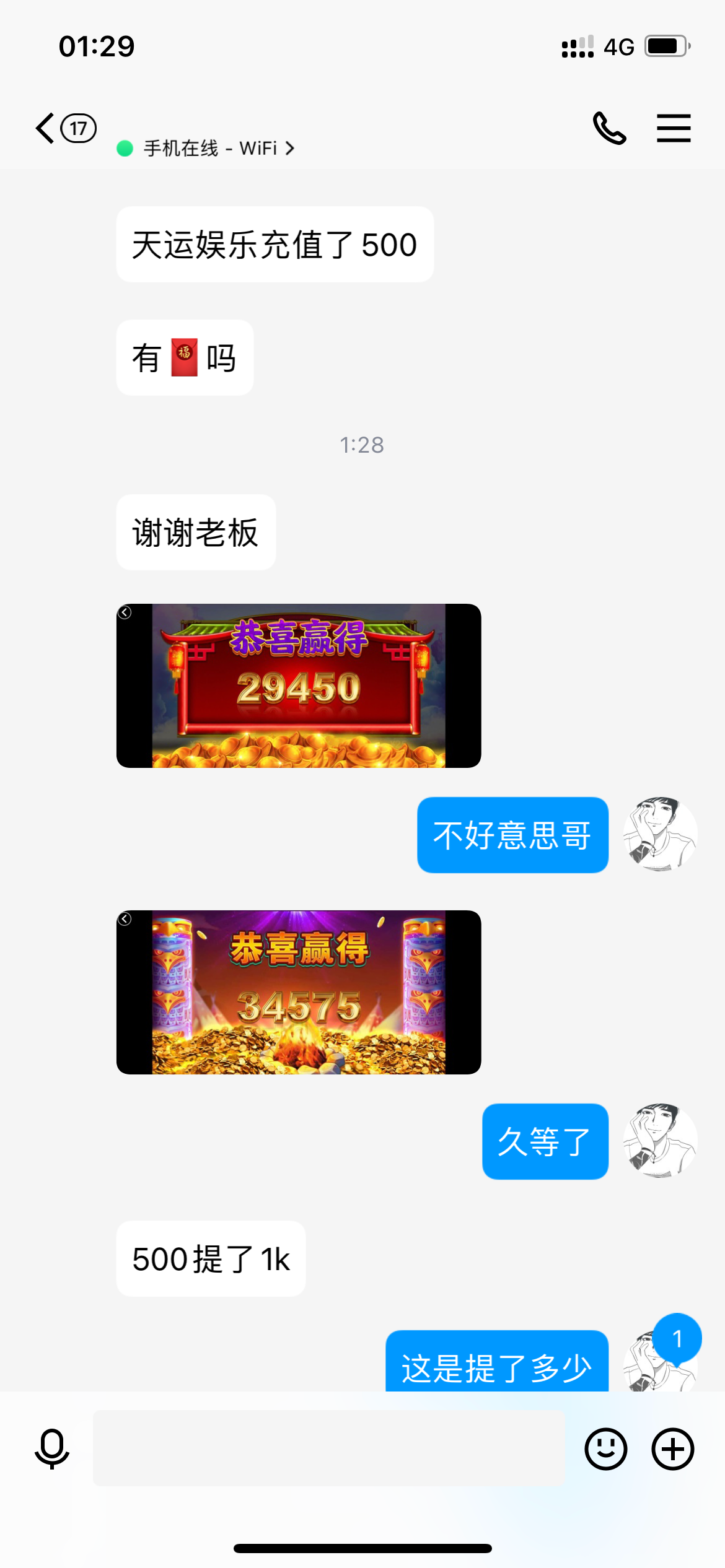Open the chat settings menu
Viewport: 725px width, 1568px height.
(x=674, y=128)
